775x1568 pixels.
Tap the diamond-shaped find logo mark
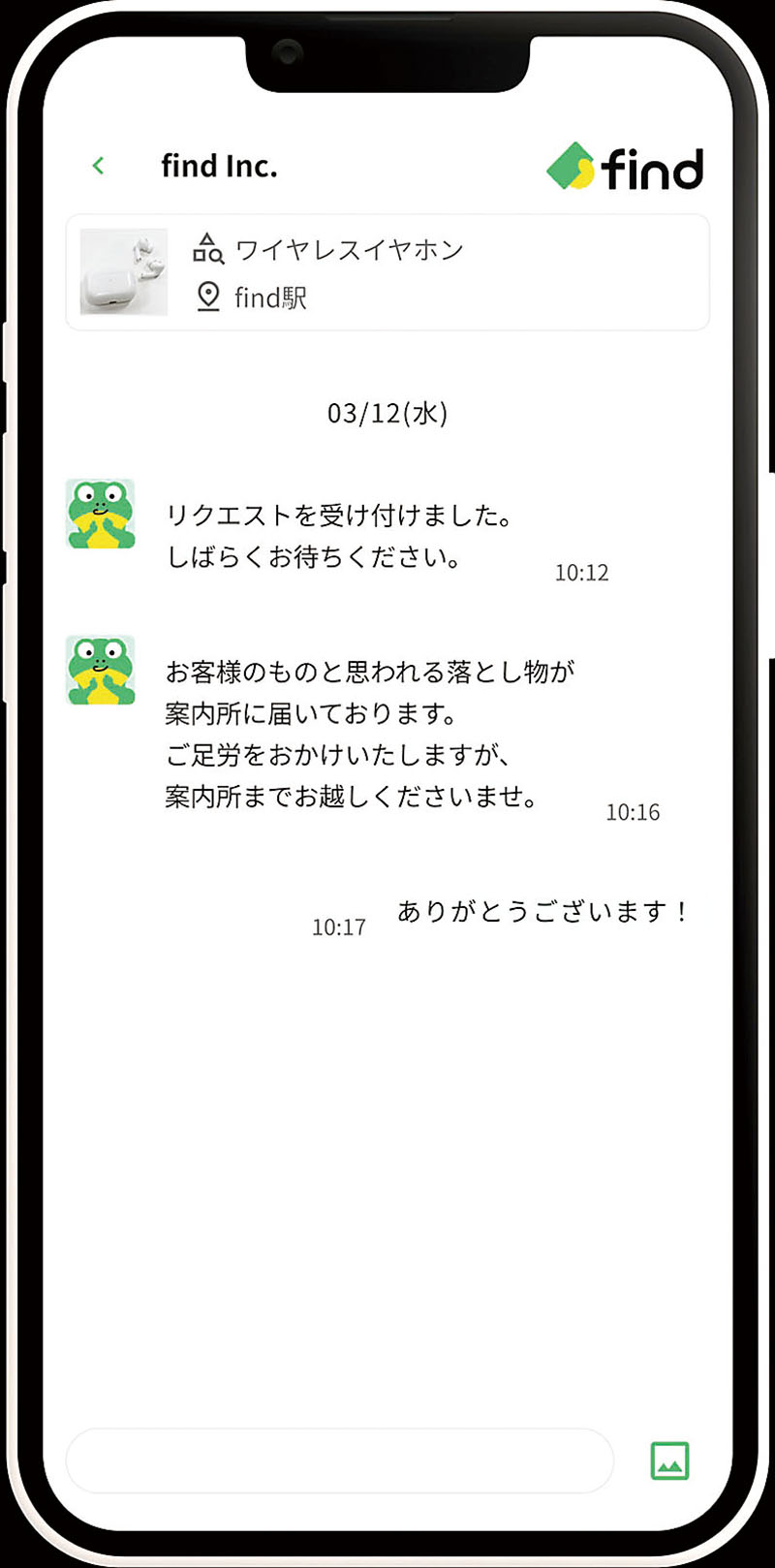[570, 166]
